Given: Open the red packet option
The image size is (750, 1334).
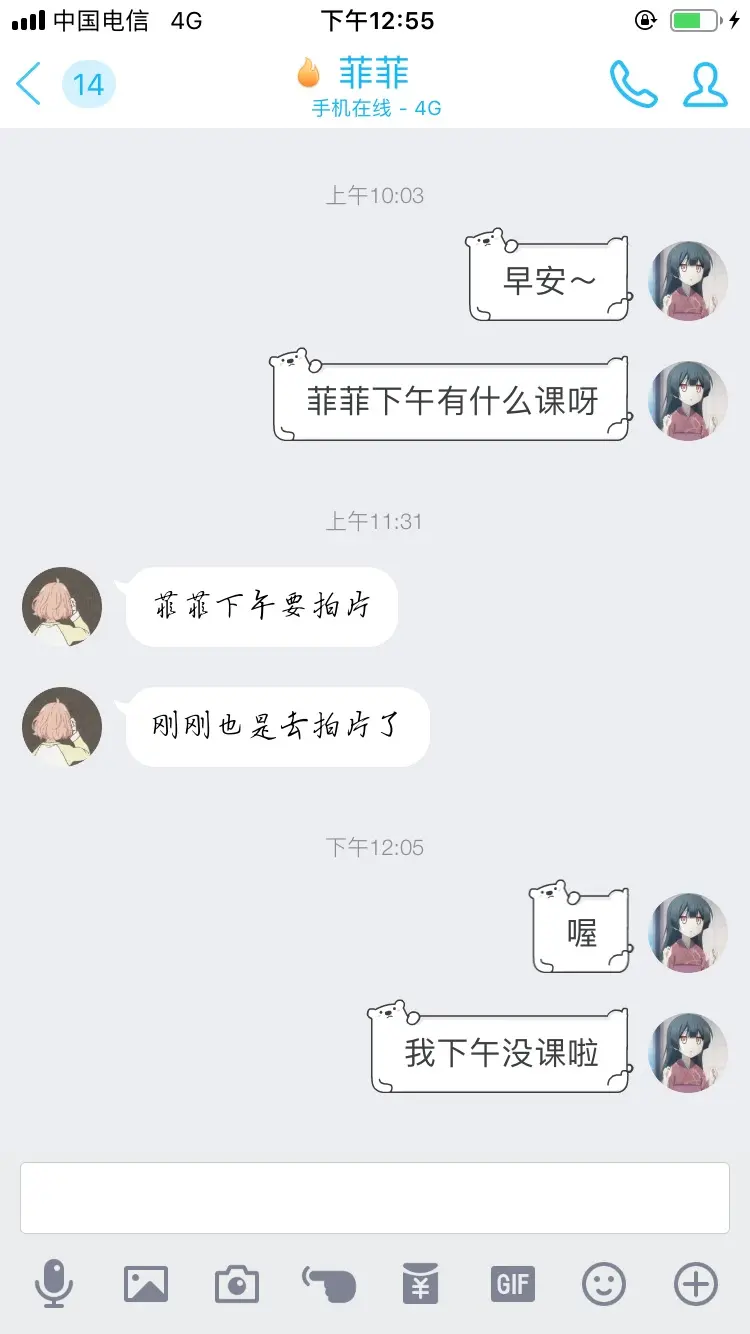Looking at the screenshot, I should click(421, 1283).
